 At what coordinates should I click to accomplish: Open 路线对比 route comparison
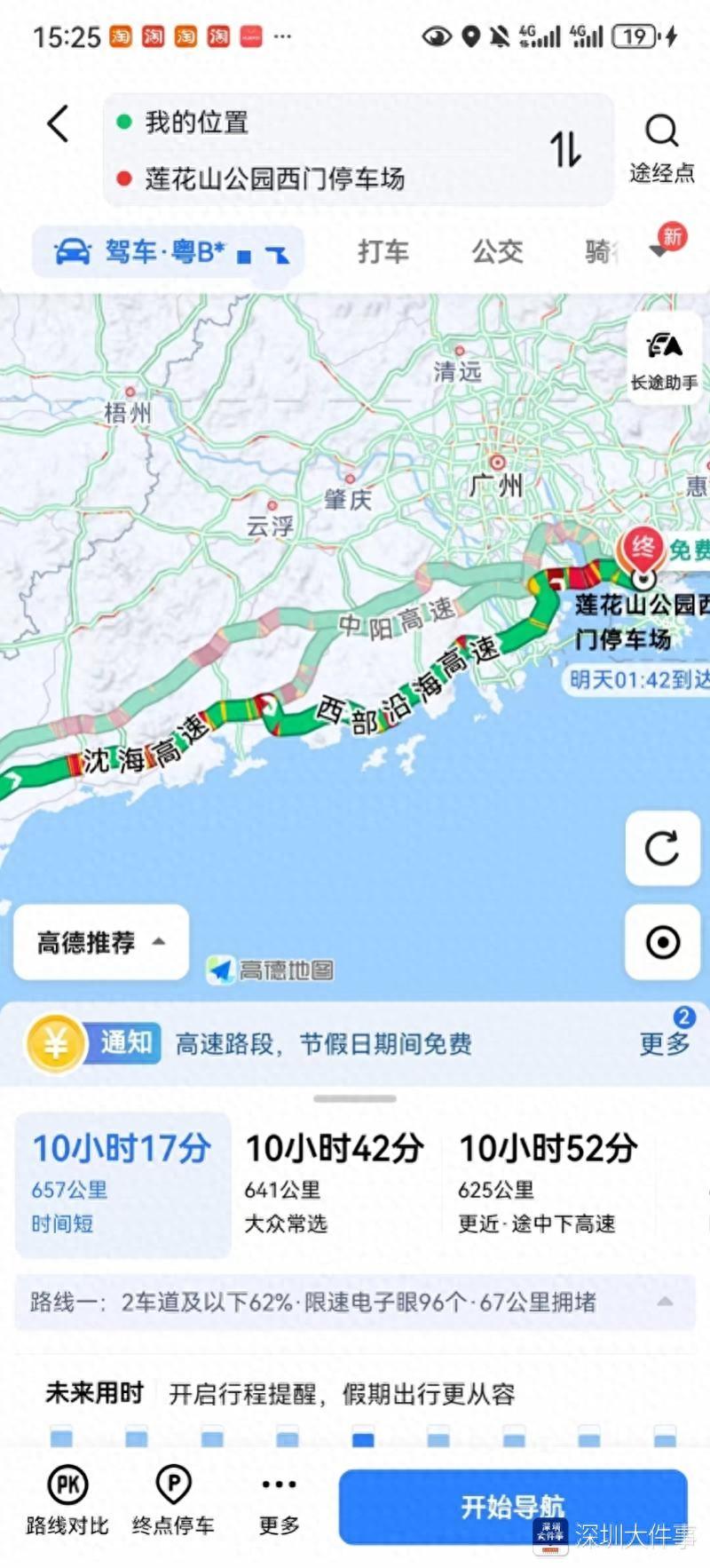(67, 1501)
